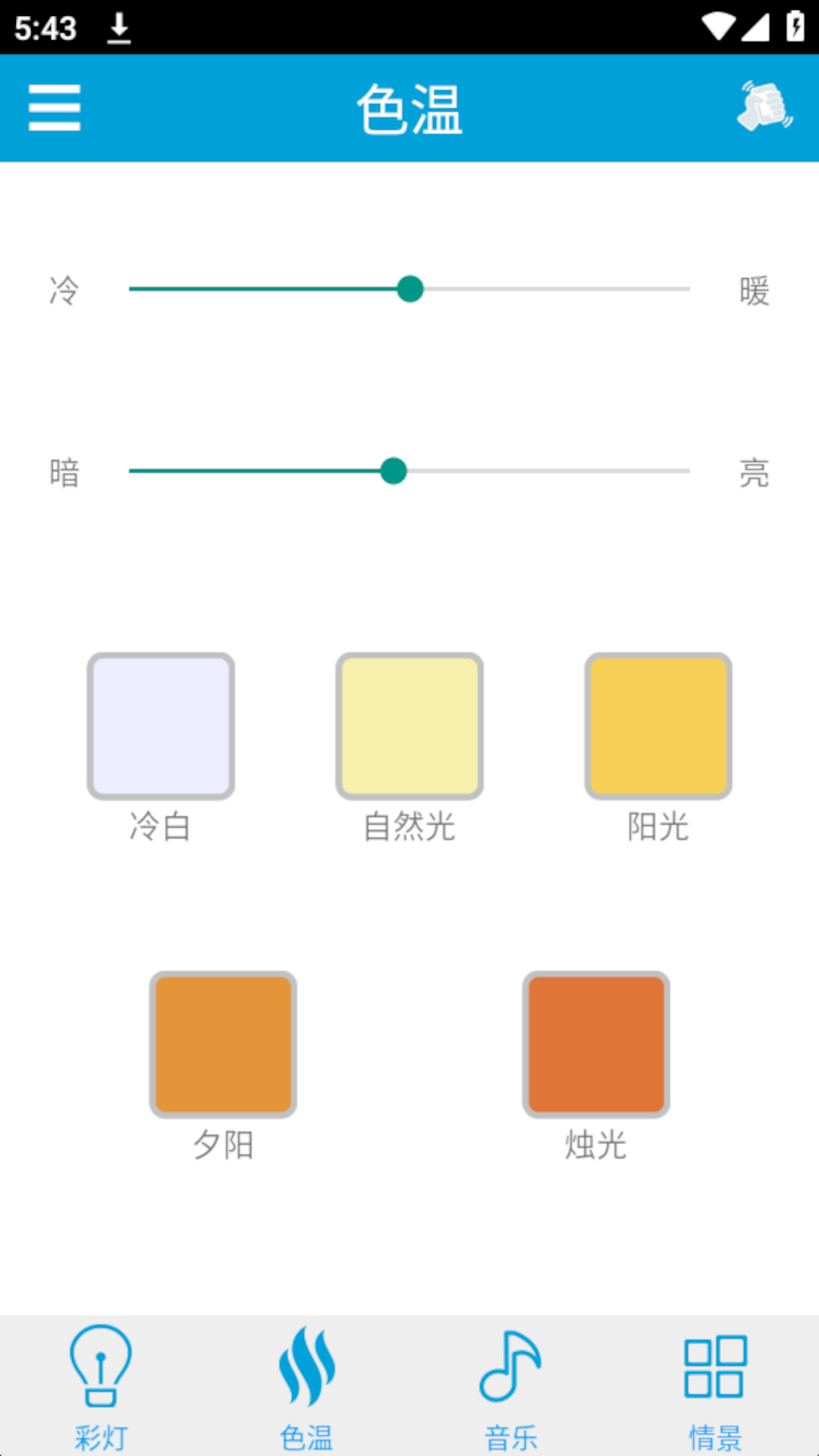Tap the brightness slider handle
The image size is (819, 1456).
point(394,471)
